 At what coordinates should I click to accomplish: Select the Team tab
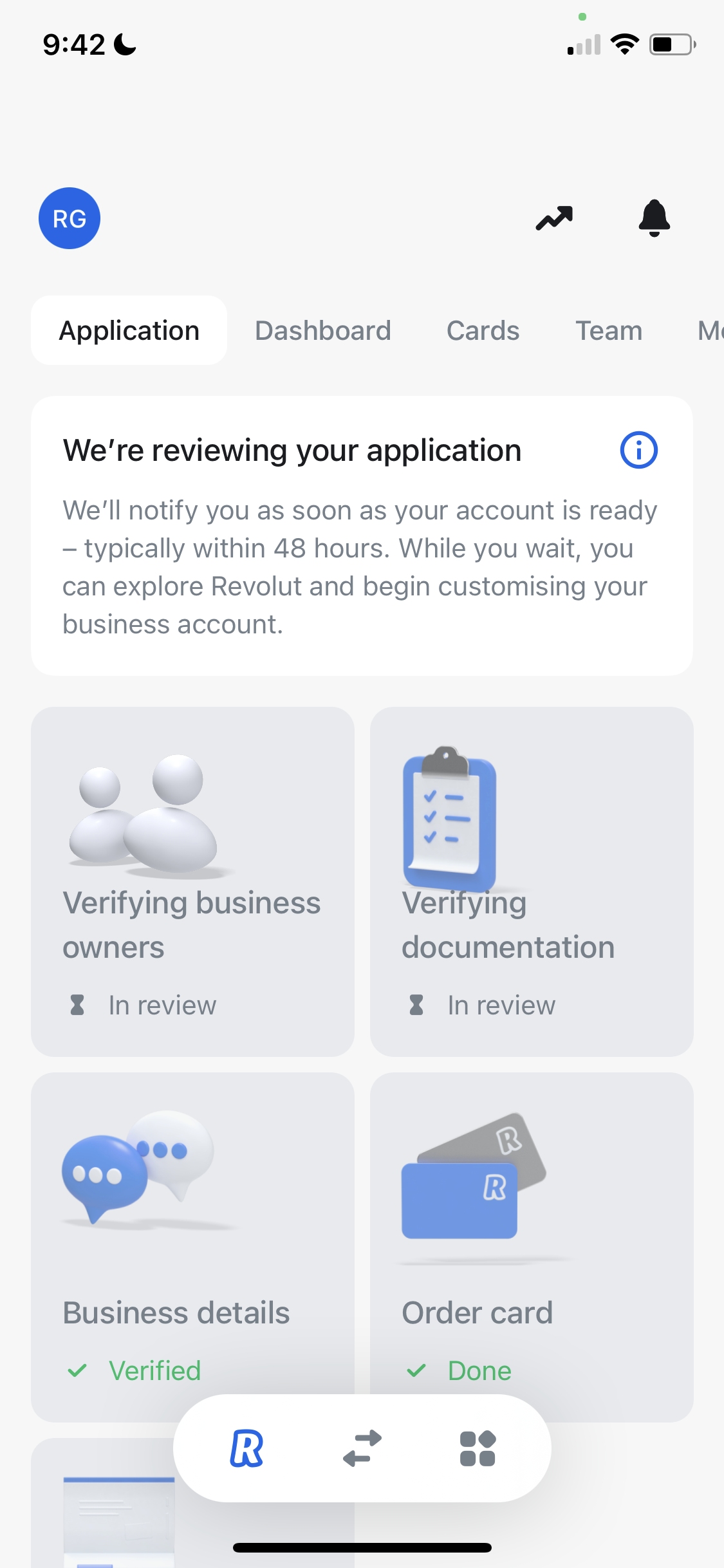coord(608,330)
